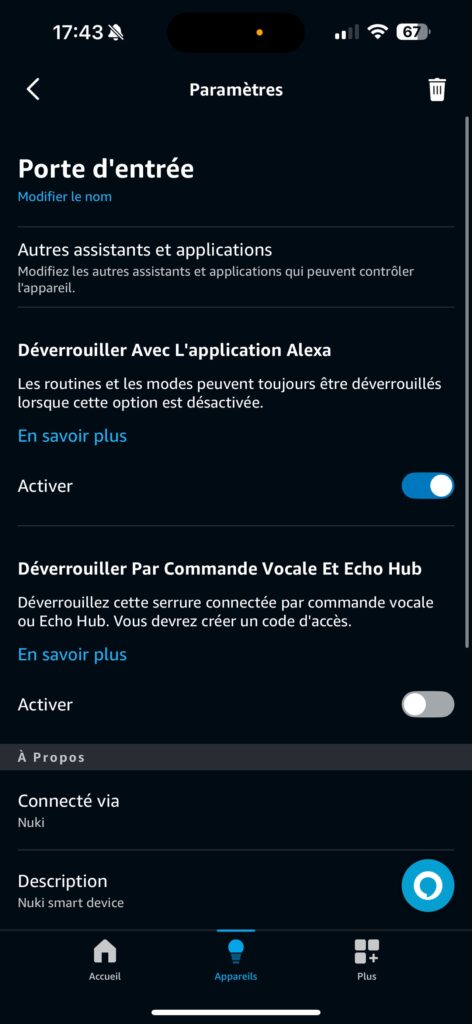
Task: Open En savoir plus under Commande Vocale Et Echo Hub
Action: [72, 654]
